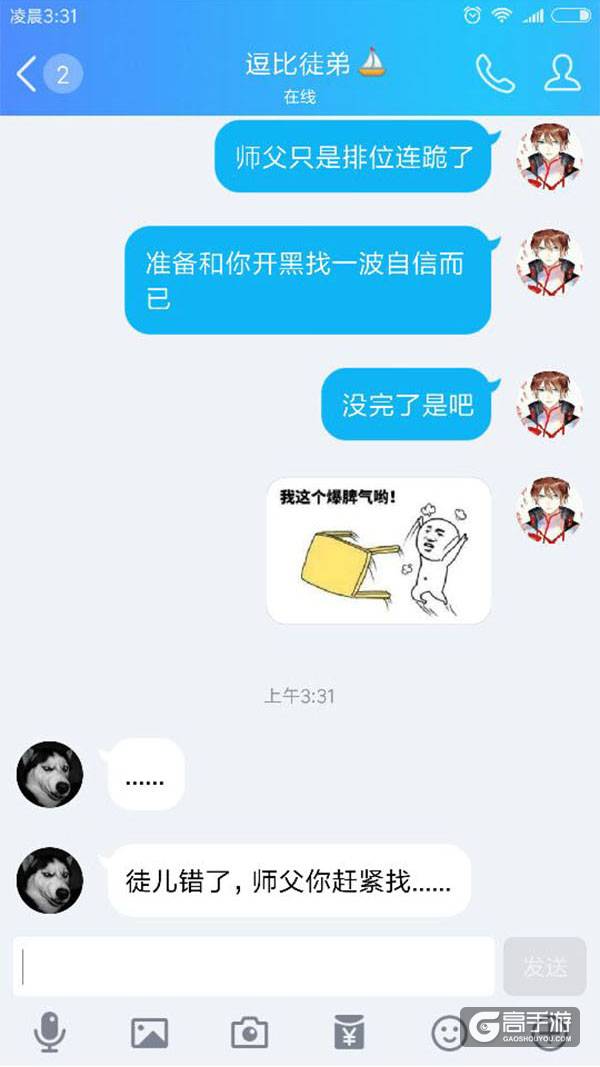Screen dimensions: 600x1067
Task: Tap the 发送 button
Action: tap(545, 966)
